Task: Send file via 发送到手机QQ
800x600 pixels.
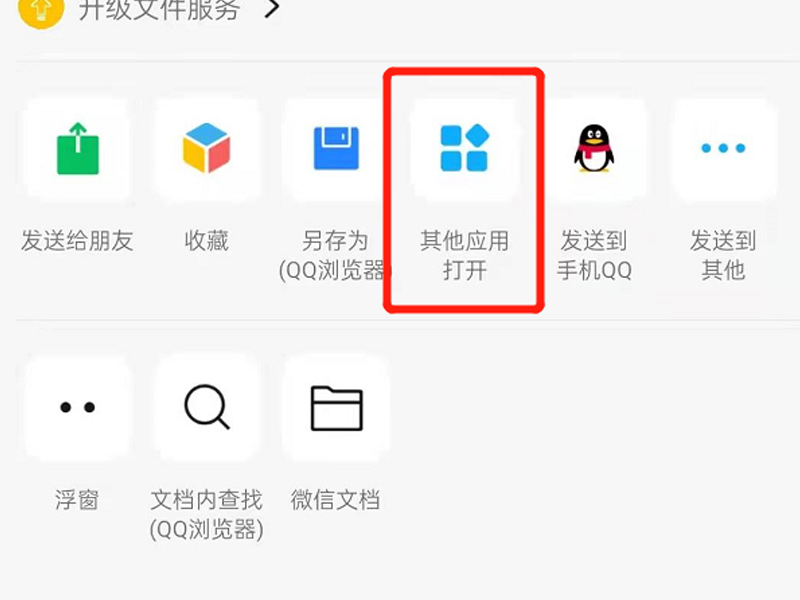Action: (594, 149)
